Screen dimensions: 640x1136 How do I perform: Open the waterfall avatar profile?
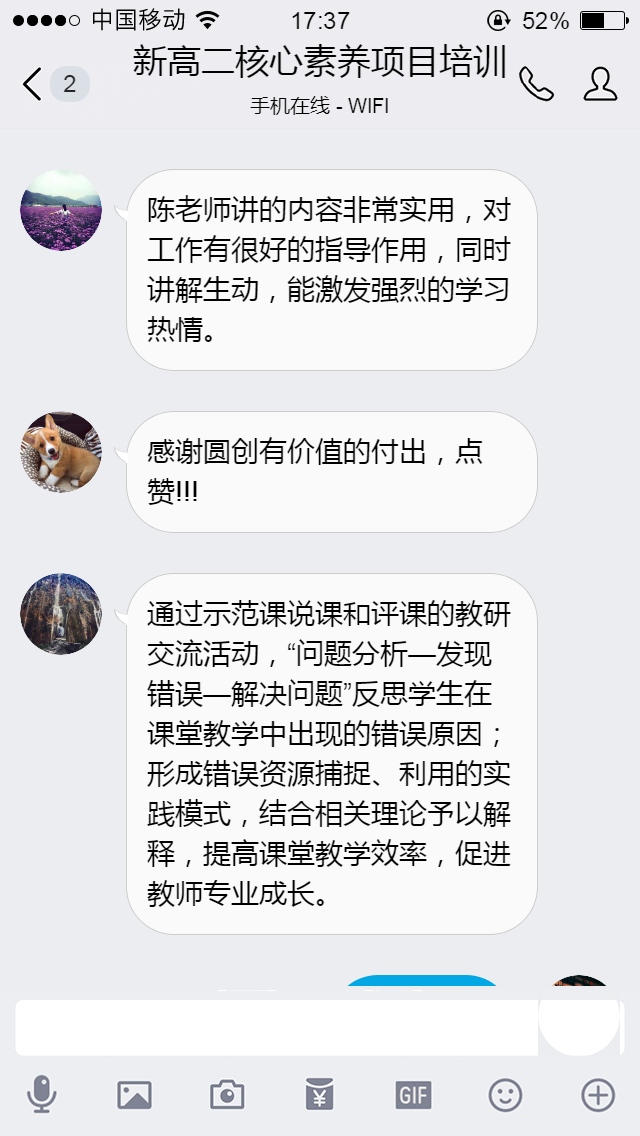61,613
